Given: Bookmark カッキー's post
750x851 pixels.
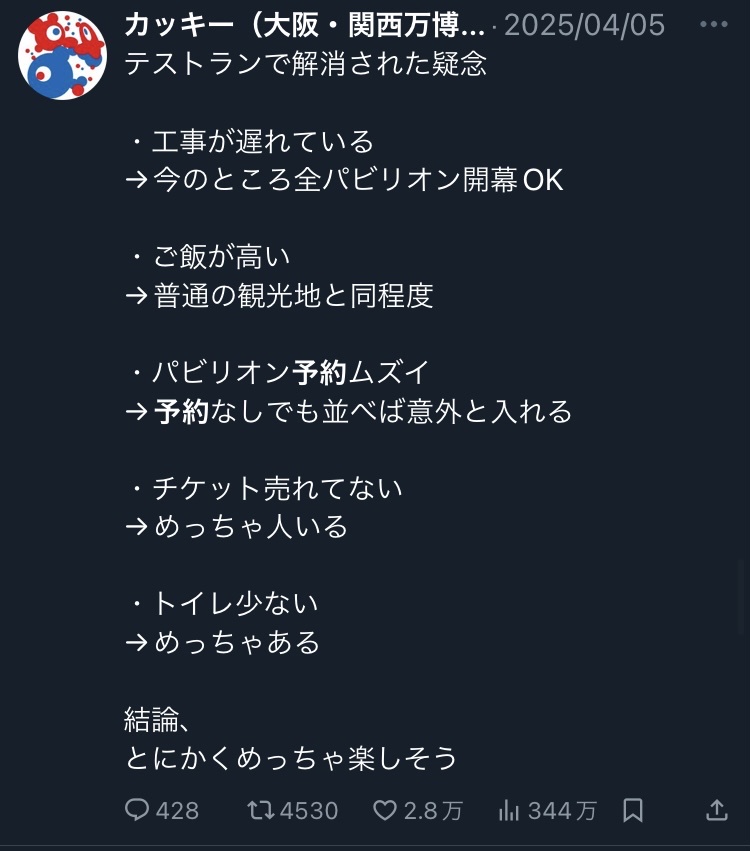Looking at the screenshot, I should pyautogui.click(x=633, y=809).
